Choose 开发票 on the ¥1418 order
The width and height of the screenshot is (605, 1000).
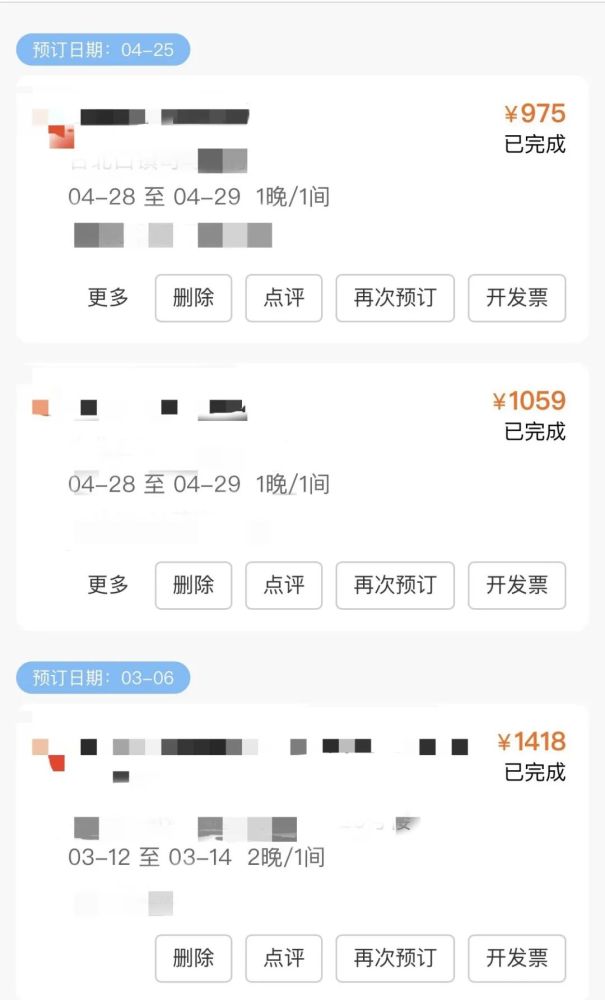(517, 958)
